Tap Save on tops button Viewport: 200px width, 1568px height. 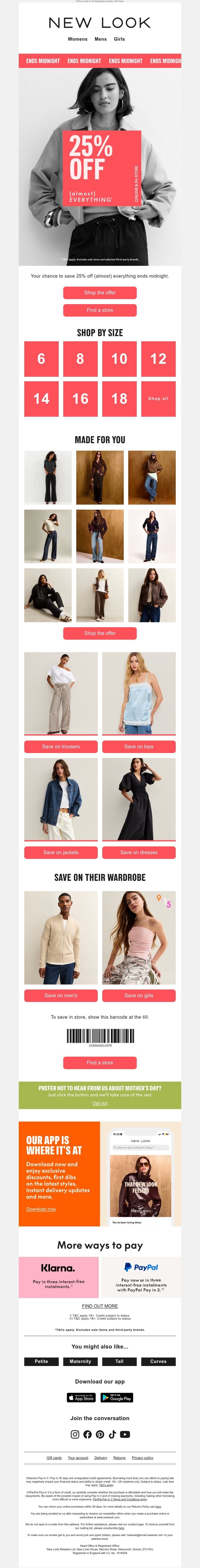click(x=139, y=746)
